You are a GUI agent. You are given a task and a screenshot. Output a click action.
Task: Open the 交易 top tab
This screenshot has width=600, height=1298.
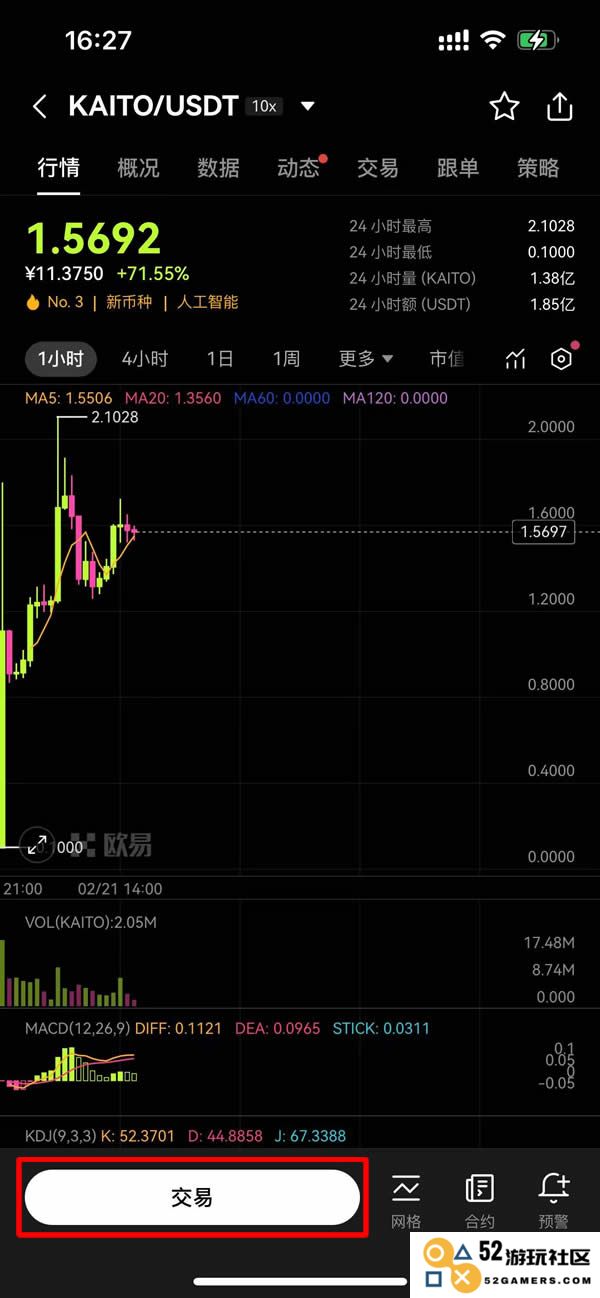point(377,168)
